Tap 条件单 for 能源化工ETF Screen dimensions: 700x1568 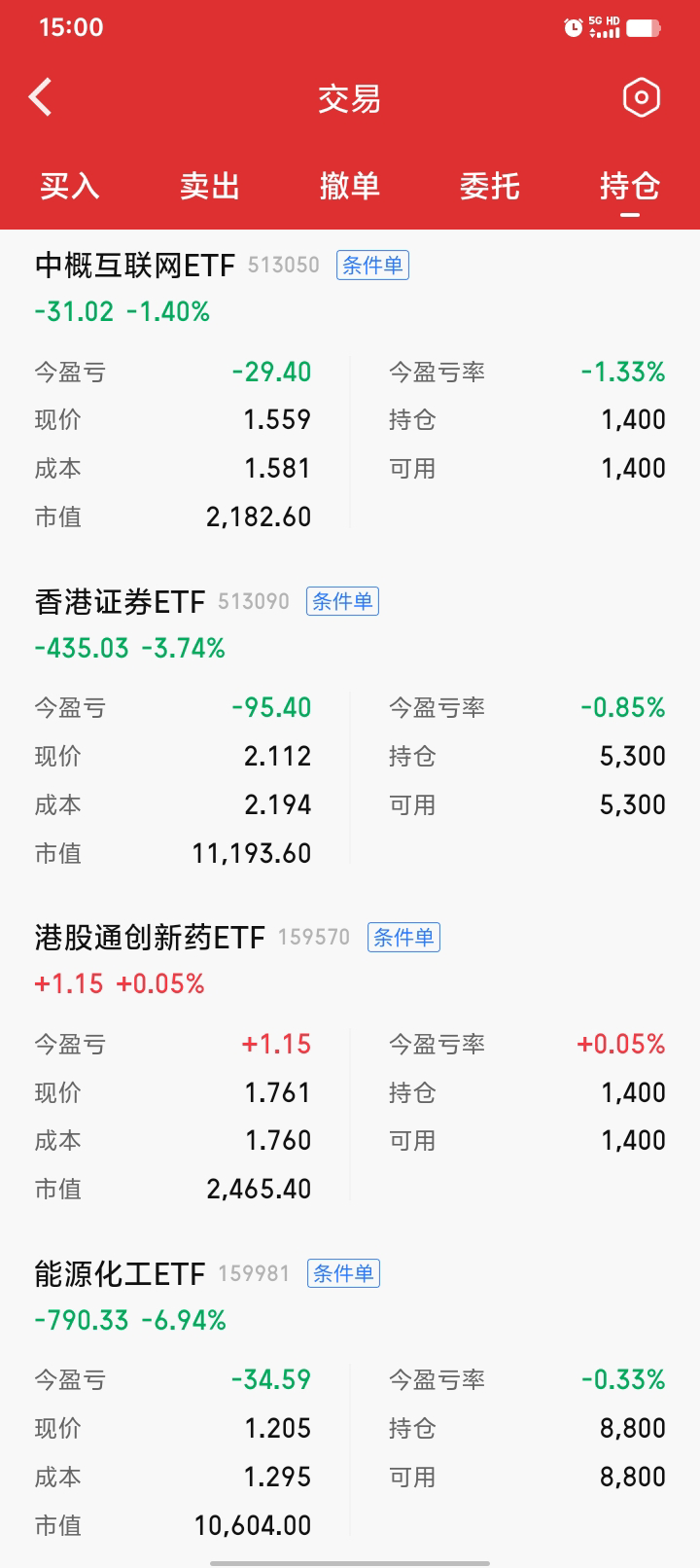pyautogui.click(x=343, y=1274)
